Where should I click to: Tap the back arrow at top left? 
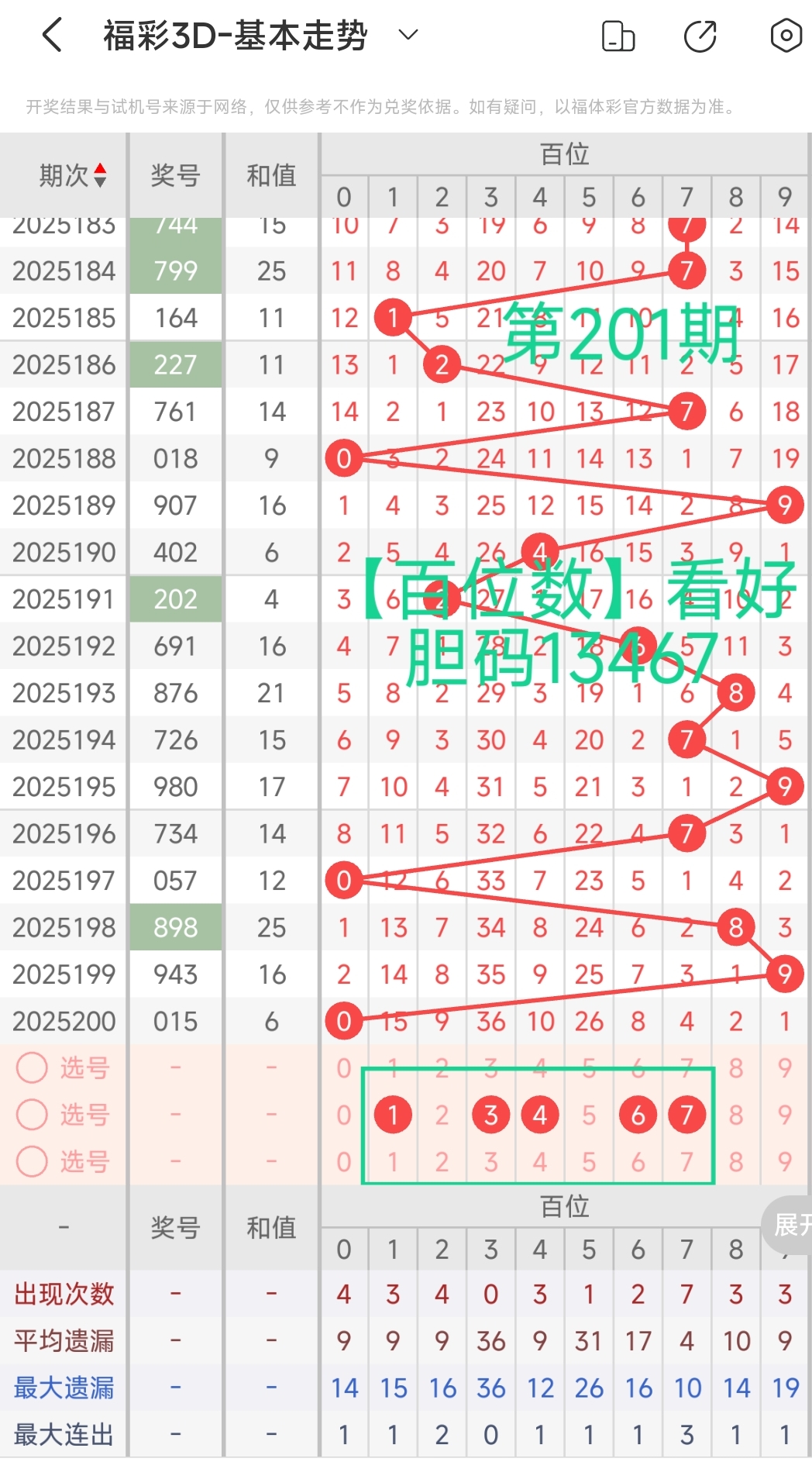pos(51,35)
